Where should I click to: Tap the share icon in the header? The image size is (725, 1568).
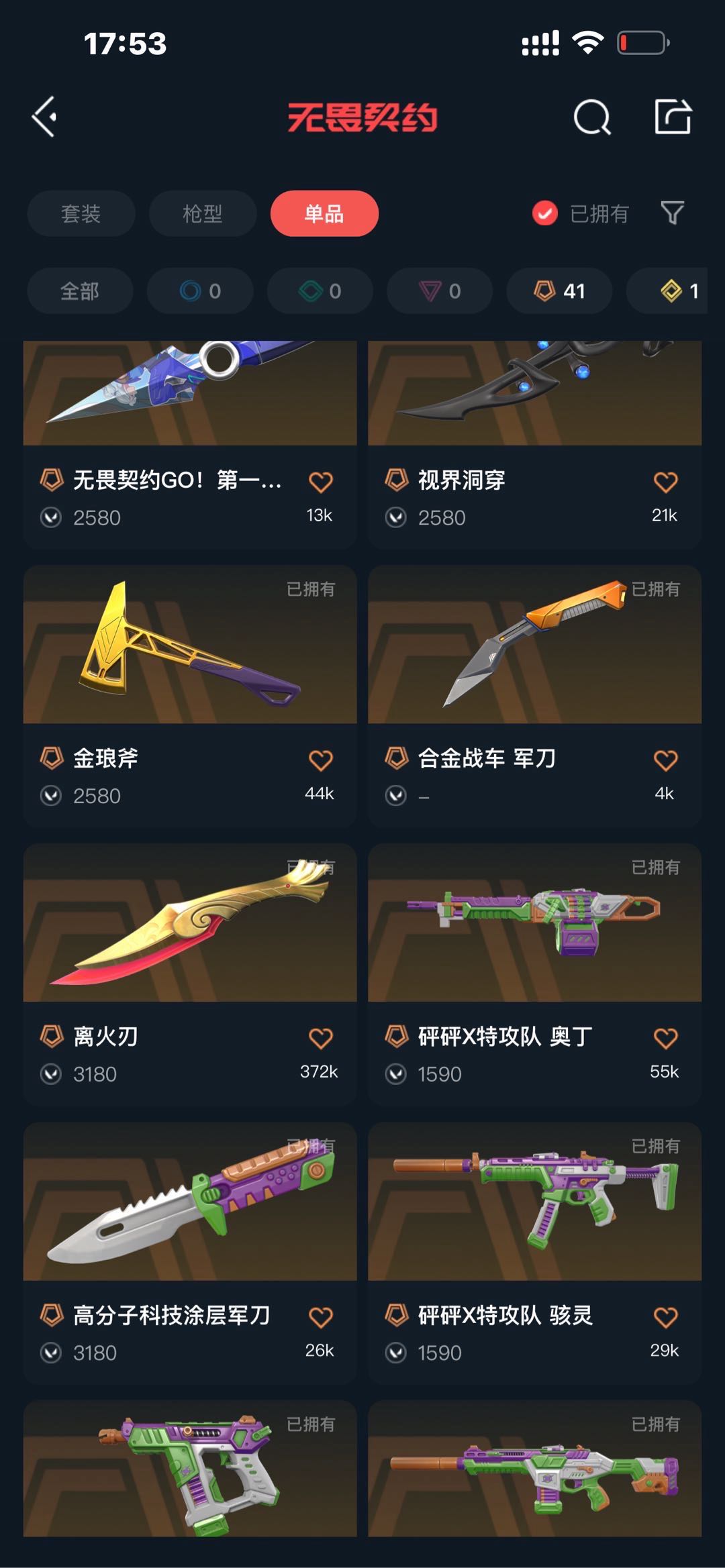(672, 117)
